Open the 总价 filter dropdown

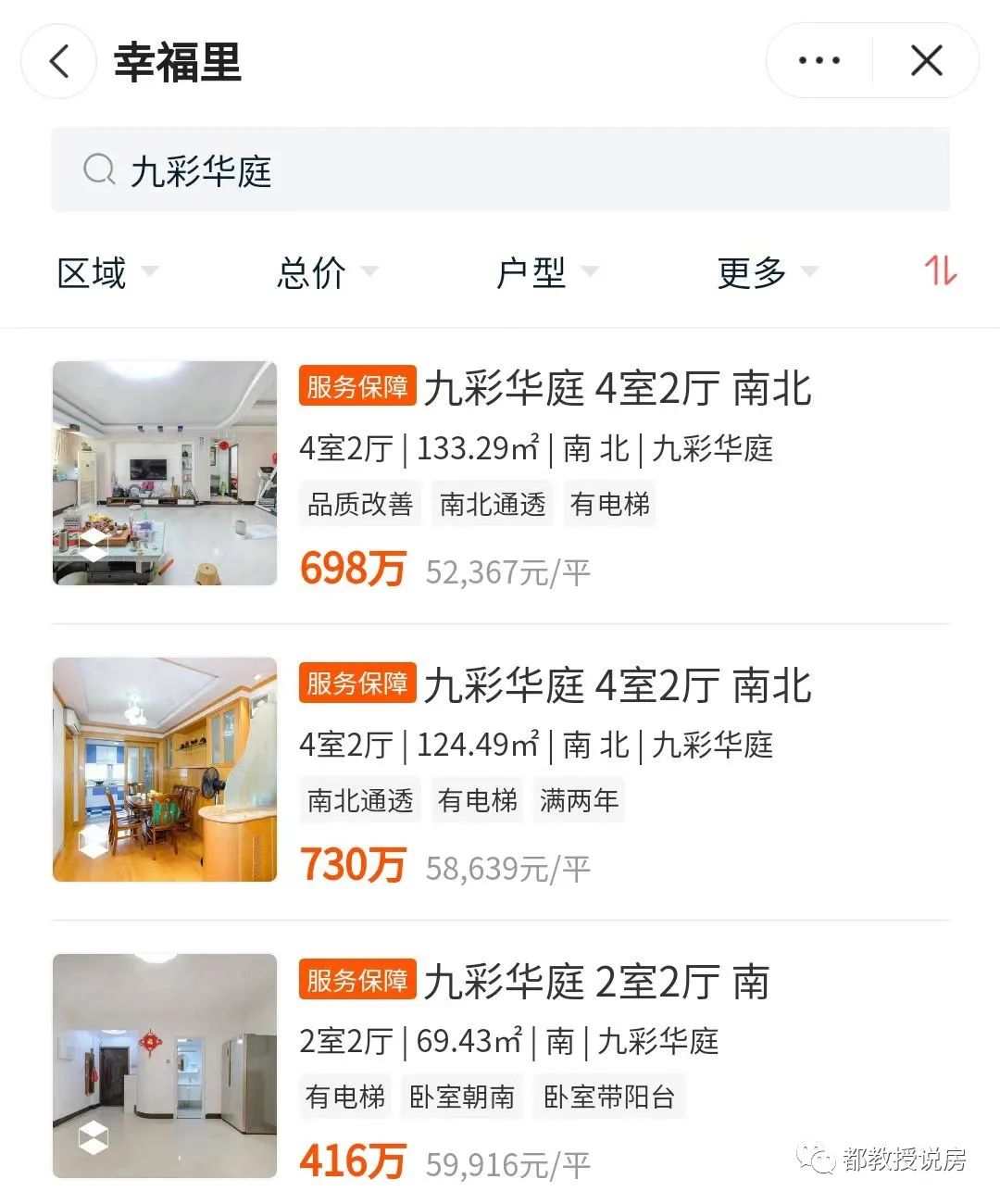pos(324,271)
